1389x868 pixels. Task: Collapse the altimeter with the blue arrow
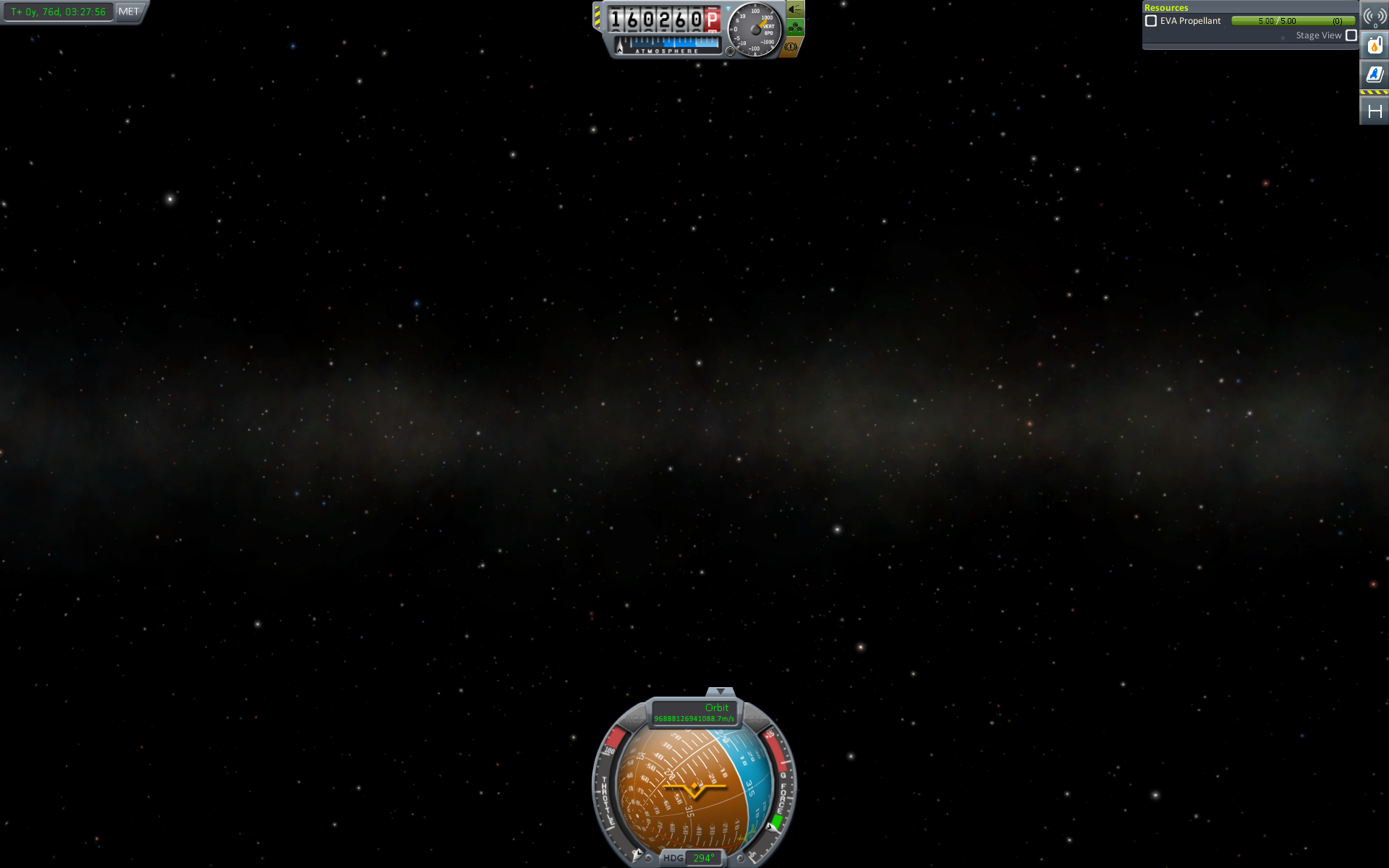[729, 8]
